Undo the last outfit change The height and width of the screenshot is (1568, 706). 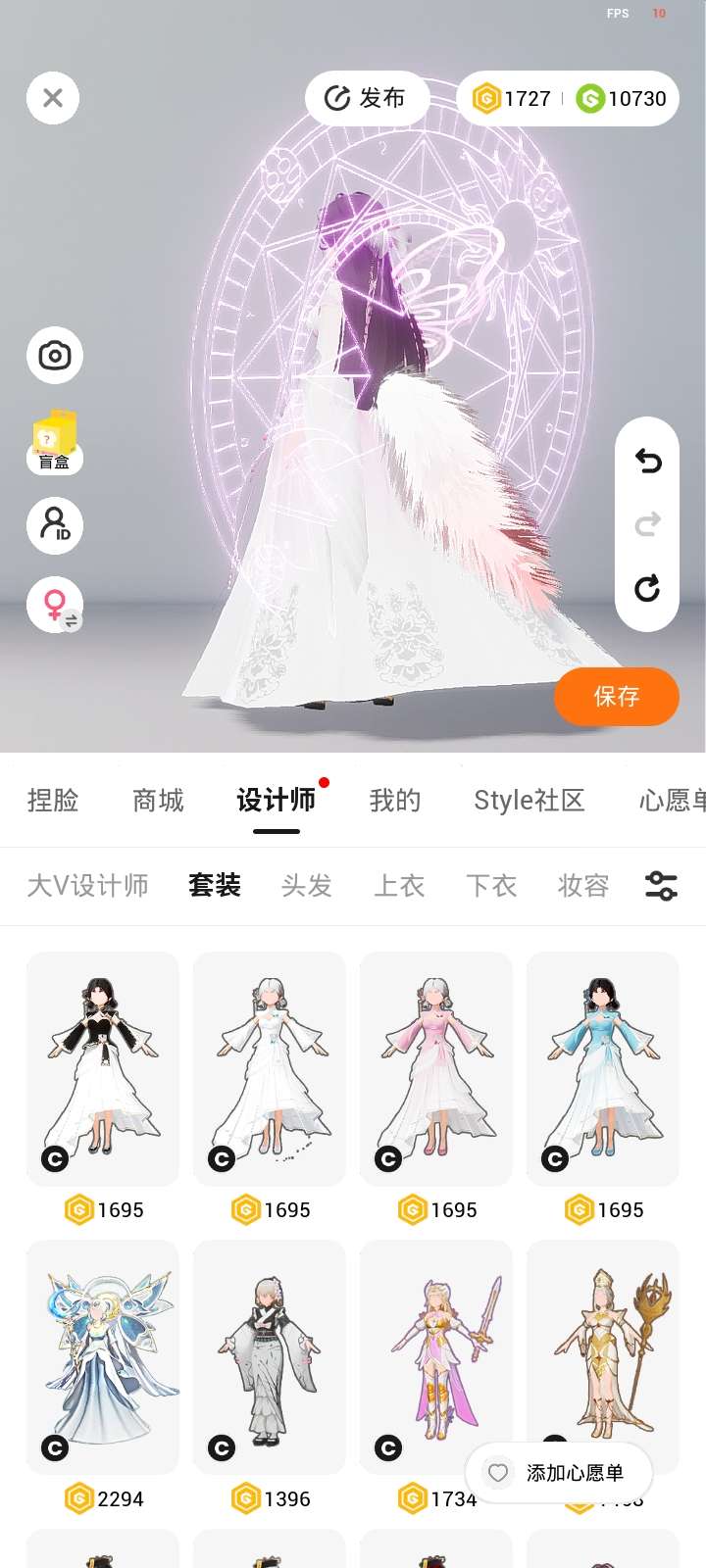point(647,461)
